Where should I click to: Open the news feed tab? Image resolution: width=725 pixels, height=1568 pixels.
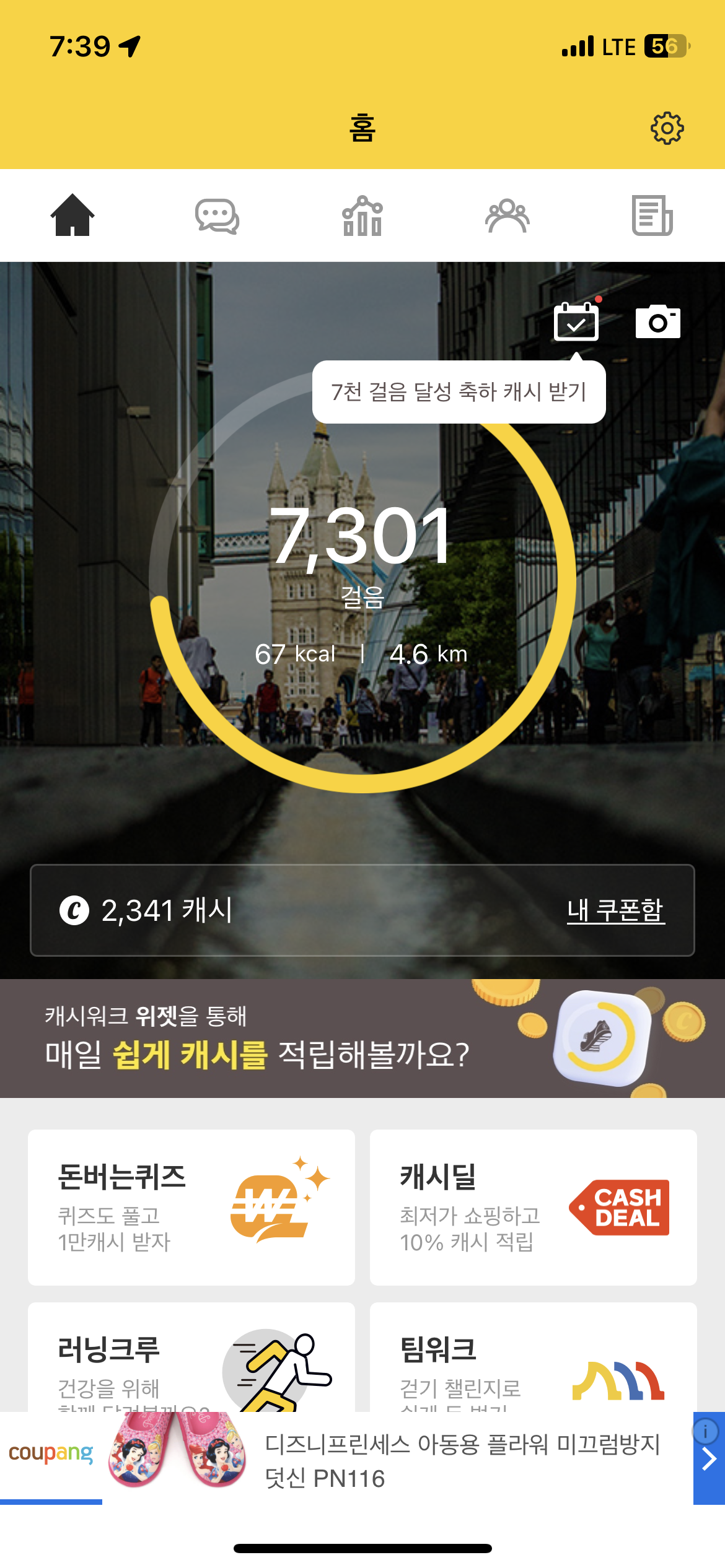652,216
